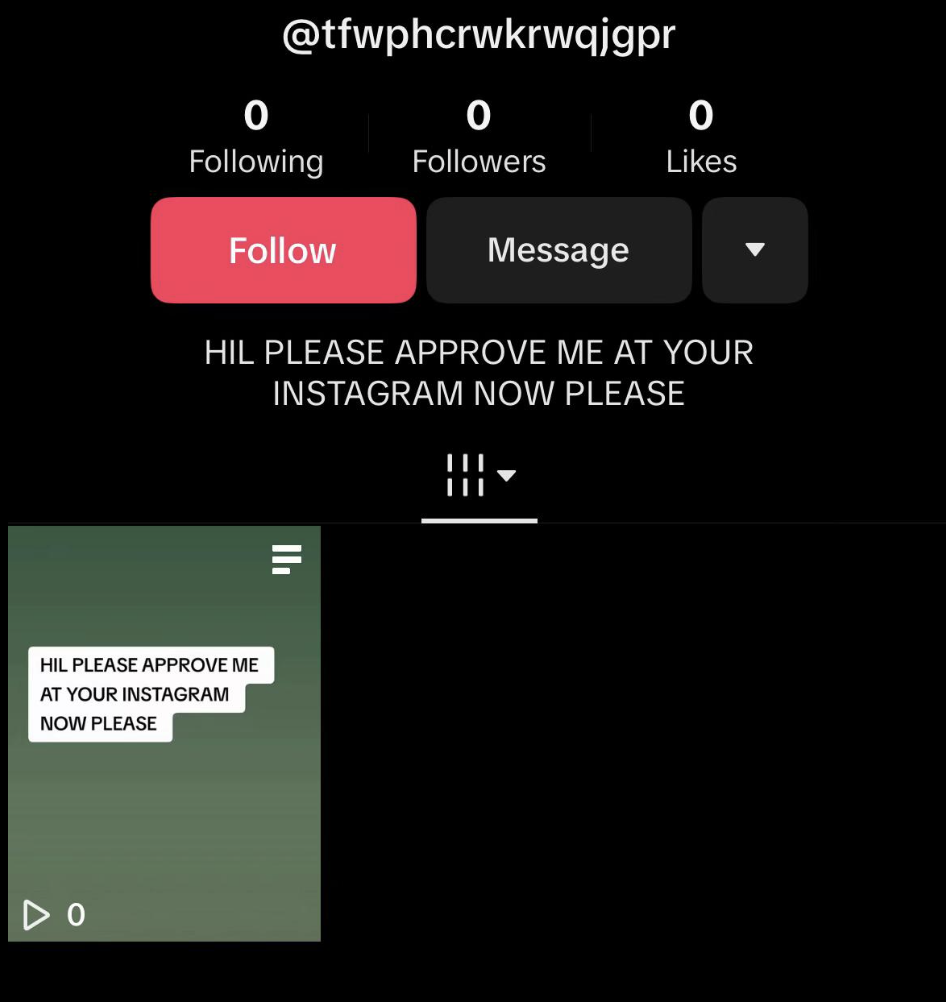
Task: Expand suggested accounts dropdown arrow
Action: pyautogui.click(x=754, y=250)
